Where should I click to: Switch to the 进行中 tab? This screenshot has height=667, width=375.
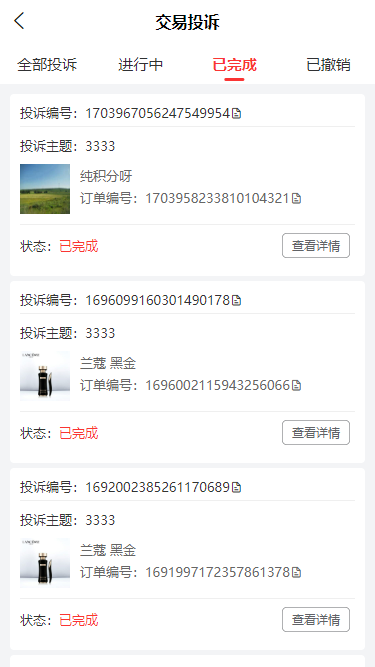140,65
